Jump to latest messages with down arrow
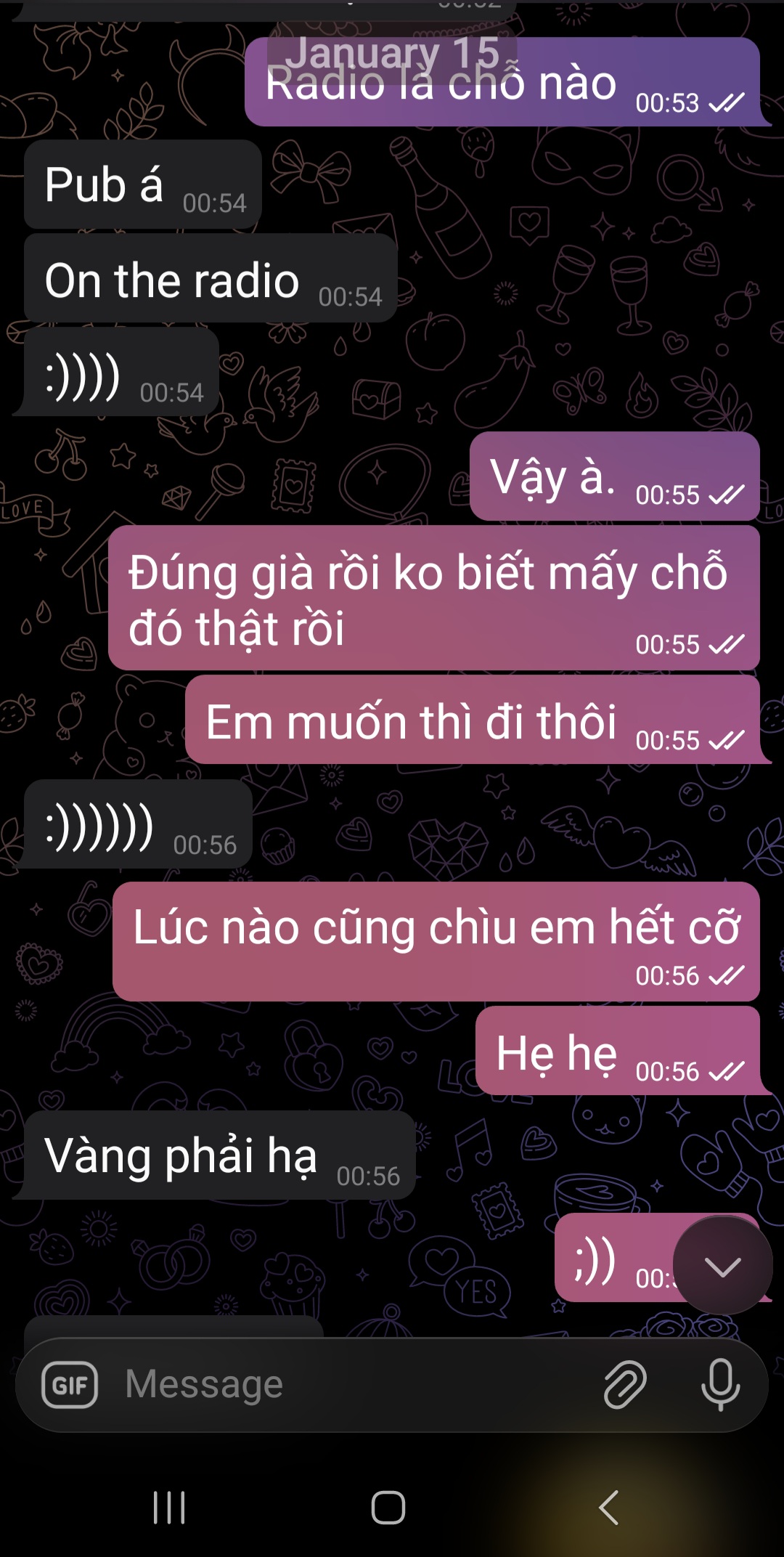This screenshot has width=784, height=1557. tap(722, 1267)
